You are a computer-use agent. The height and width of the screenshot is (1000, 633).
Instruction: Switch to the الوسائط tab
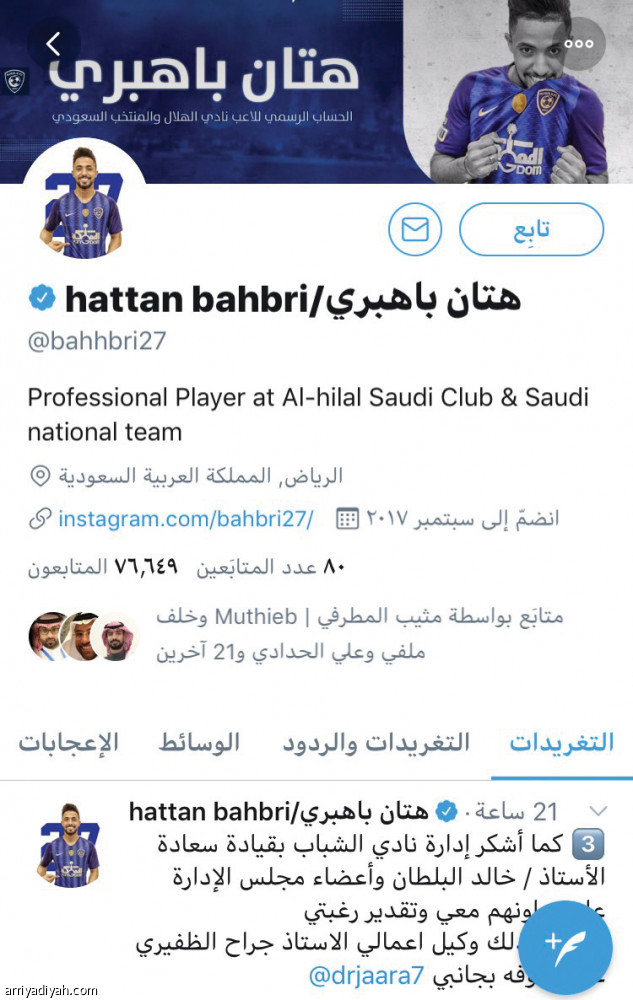[199, 742]
